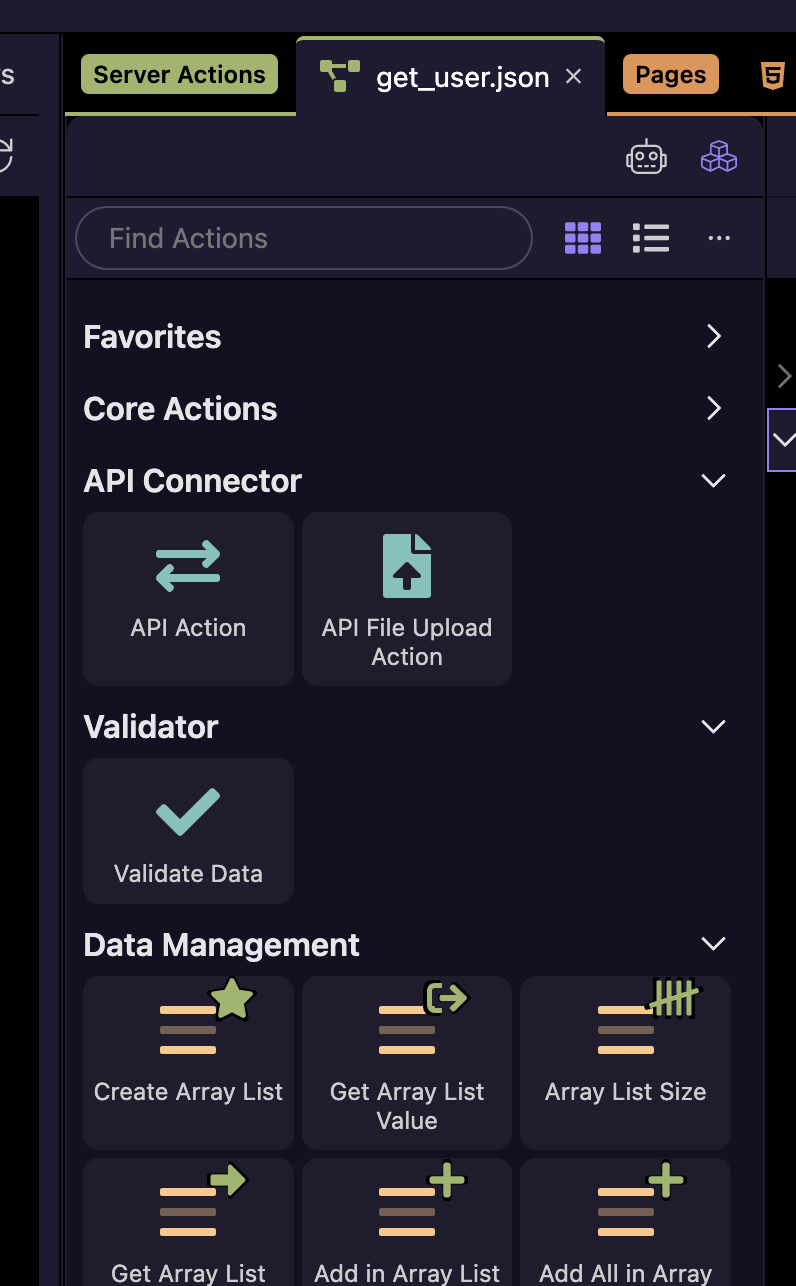Collapse the API Connector section
Image resolution: width=796 pixels, height=1286 pixels.
tap(713, 481)
